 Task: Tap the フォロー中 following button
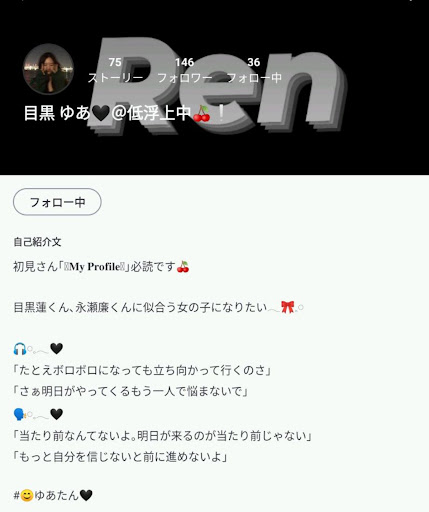[x=57, y=202]
